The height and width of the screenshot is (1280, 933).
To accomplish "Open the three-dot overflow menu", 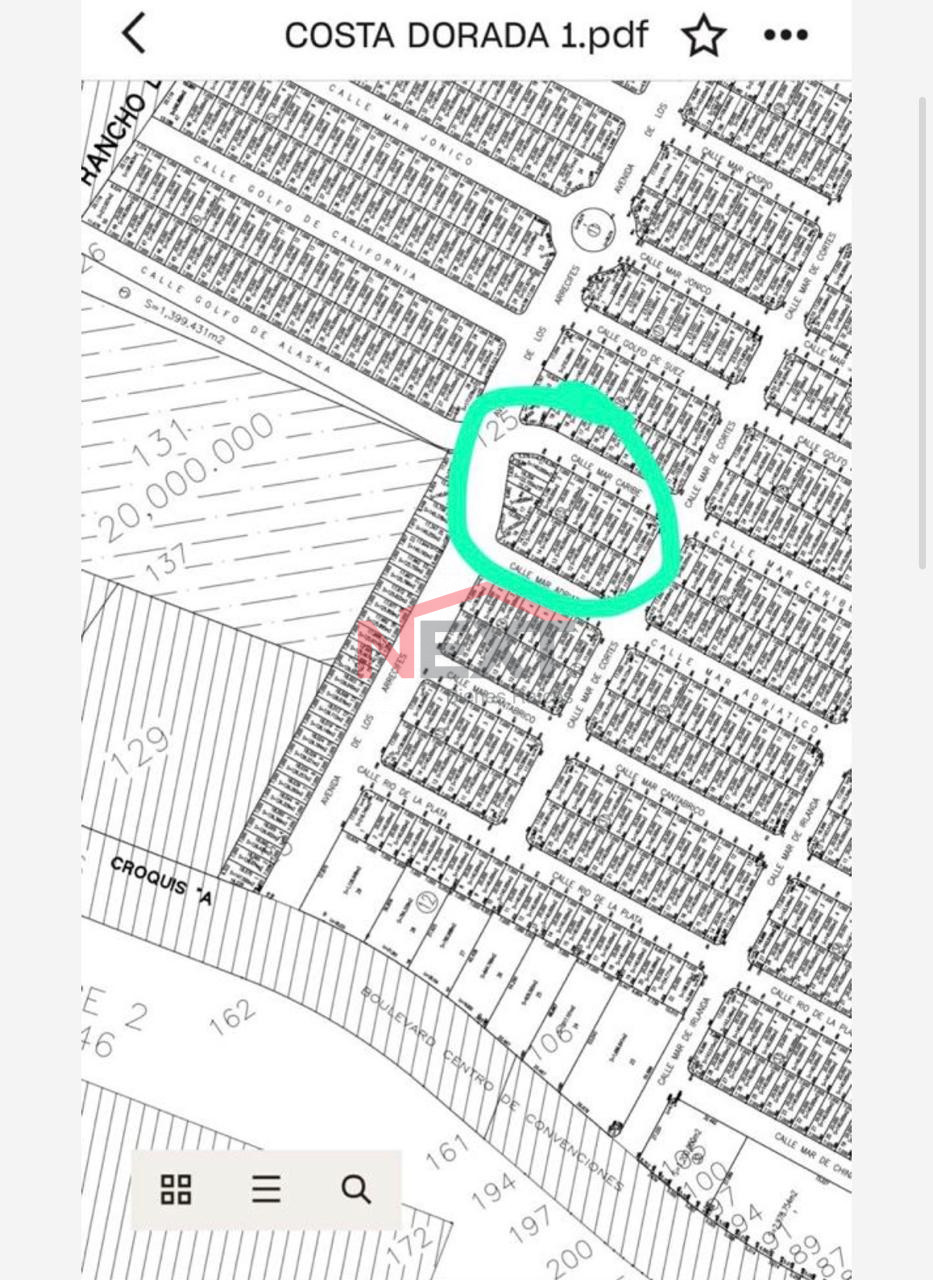I will pos(785,36).
